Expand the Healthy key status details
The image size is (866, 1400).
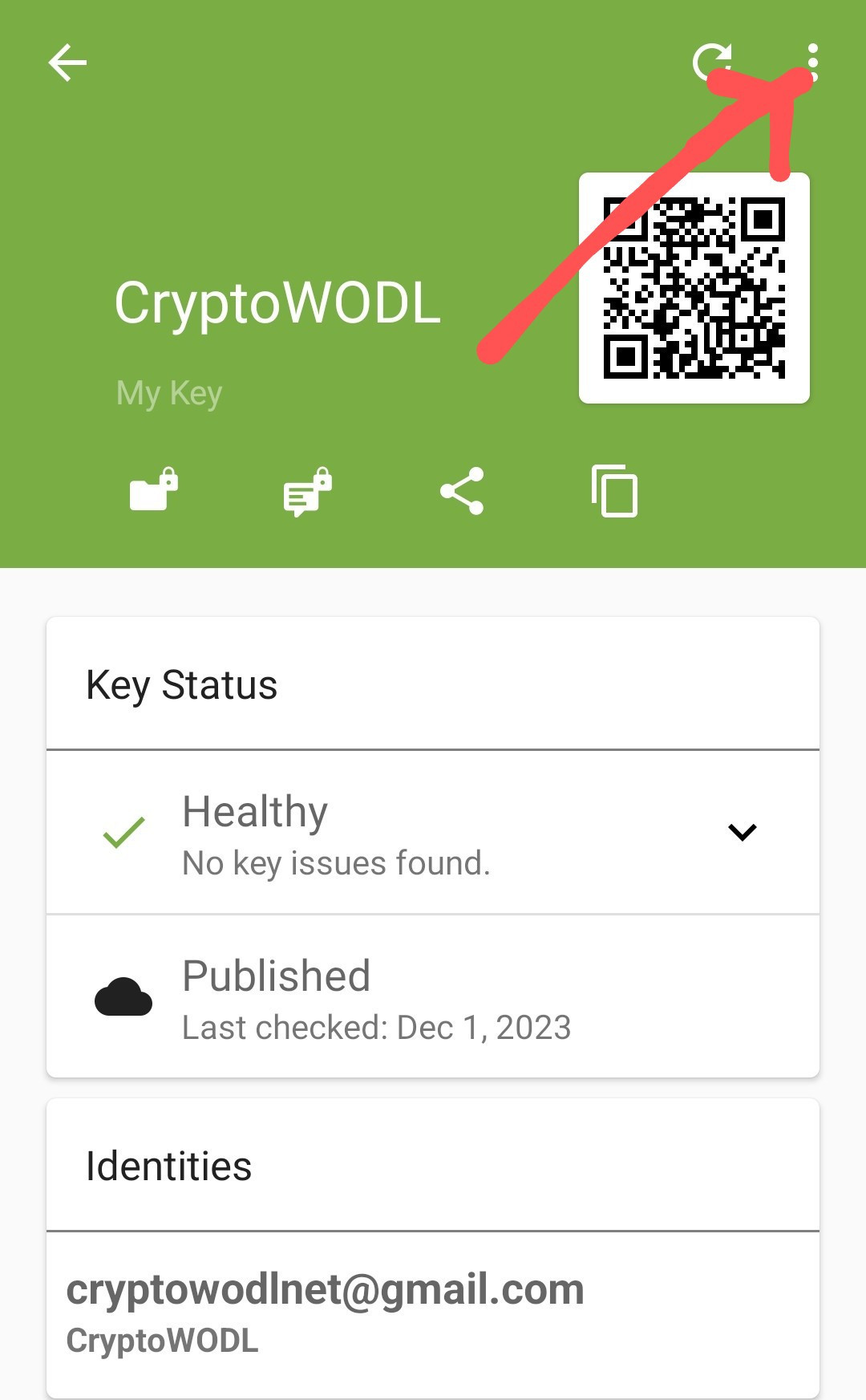[x=742, y=833]
